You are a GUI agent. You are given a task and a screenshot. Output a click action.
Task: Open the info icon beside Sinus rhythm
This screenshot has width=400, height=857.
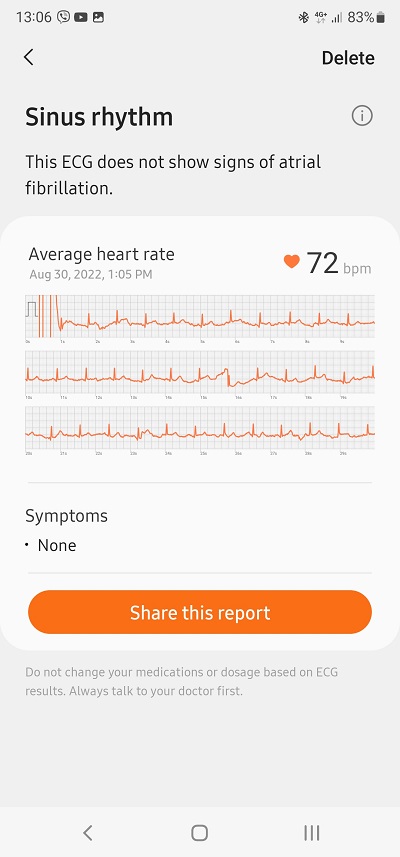[362, 116]
